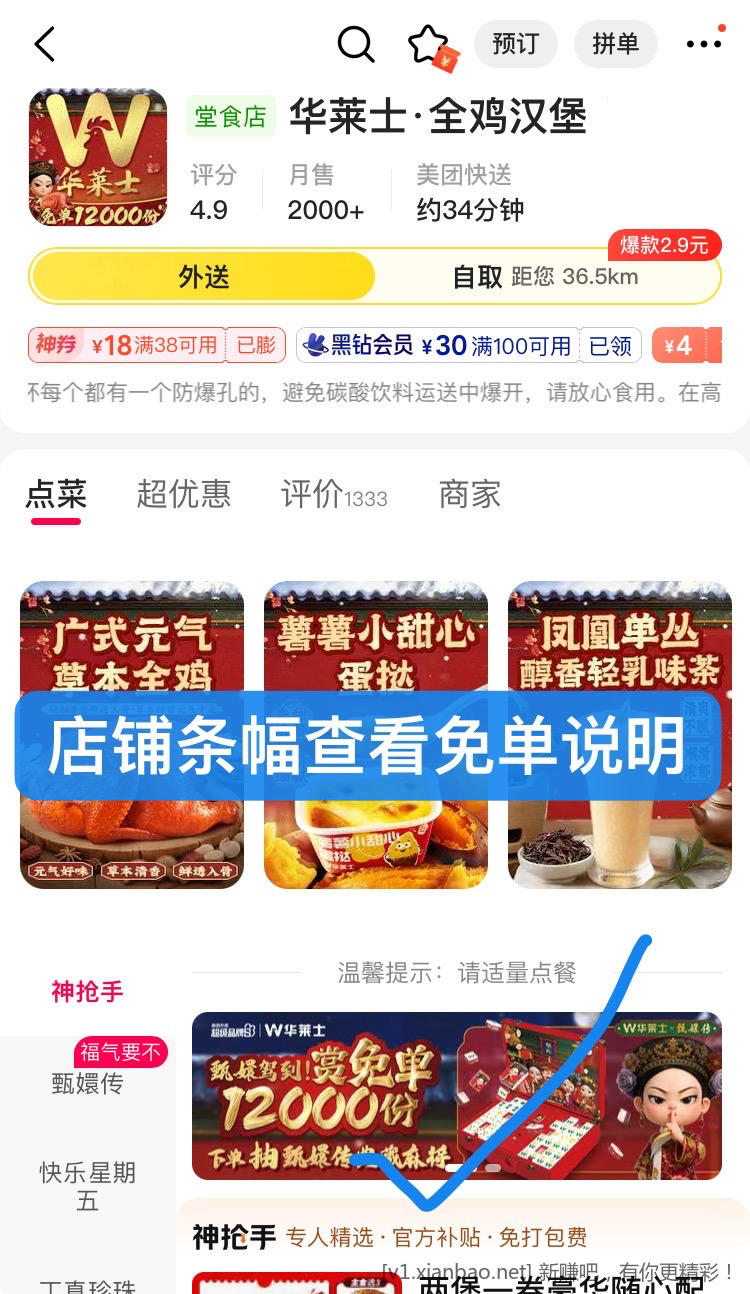750x1294 pixels.
Task: Open the search icon at the top
Action: click(356, 44)
